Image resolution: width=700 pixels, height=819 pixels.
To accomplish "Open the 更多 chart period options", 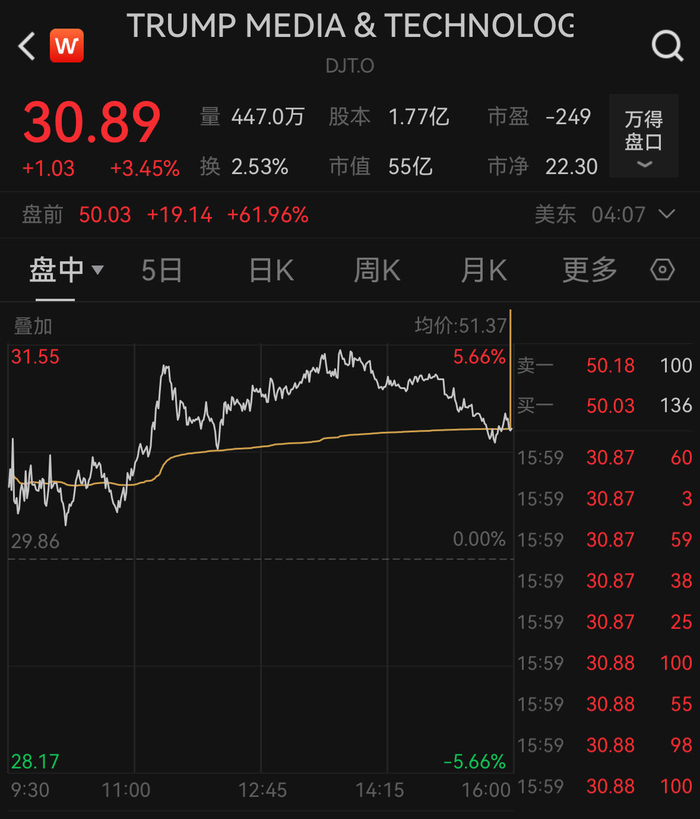I will click(x=590, y=270).
